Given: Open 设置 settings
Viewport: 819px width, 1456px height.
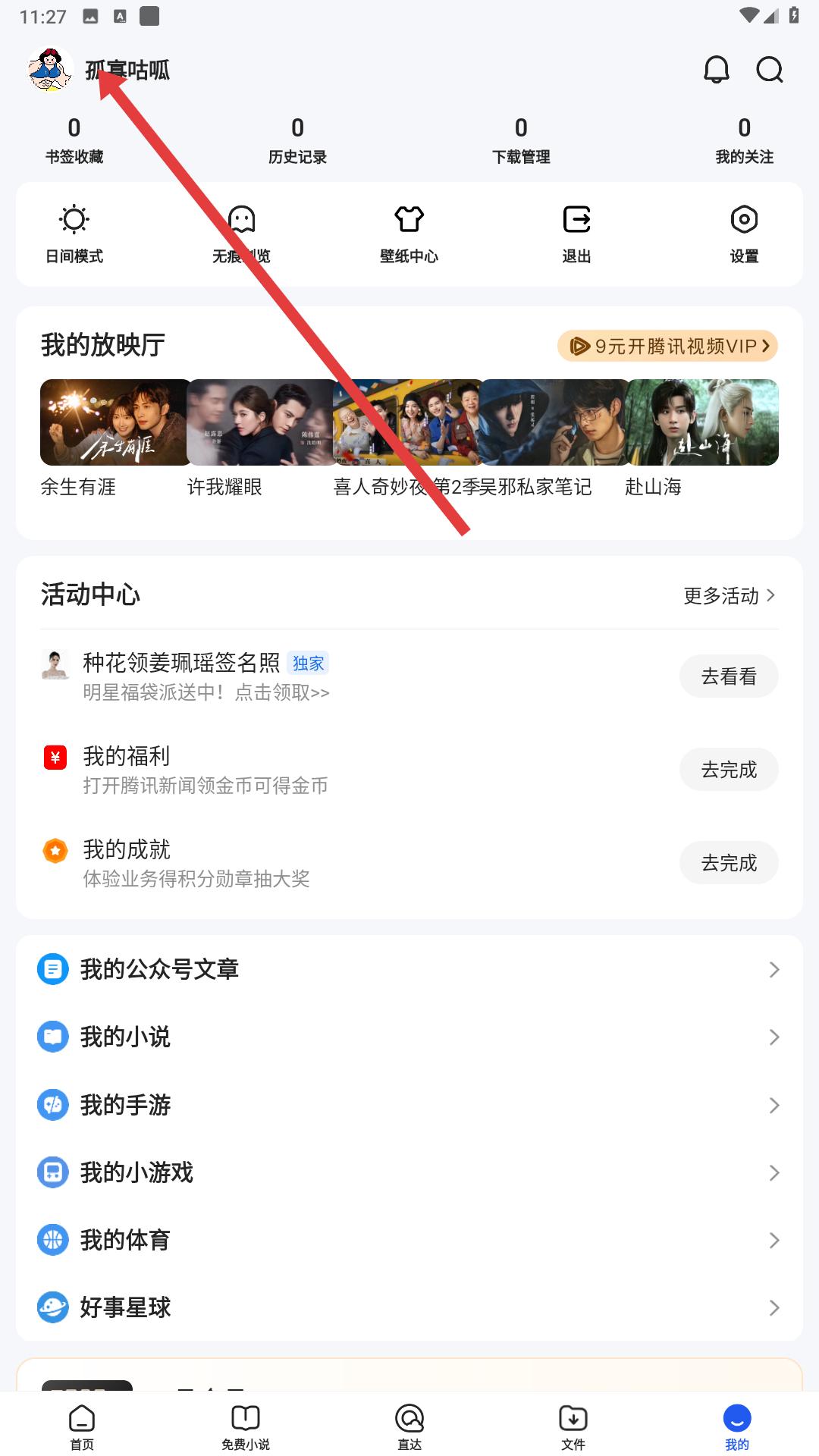Looking at the screenshot, I should pos(744,234).
